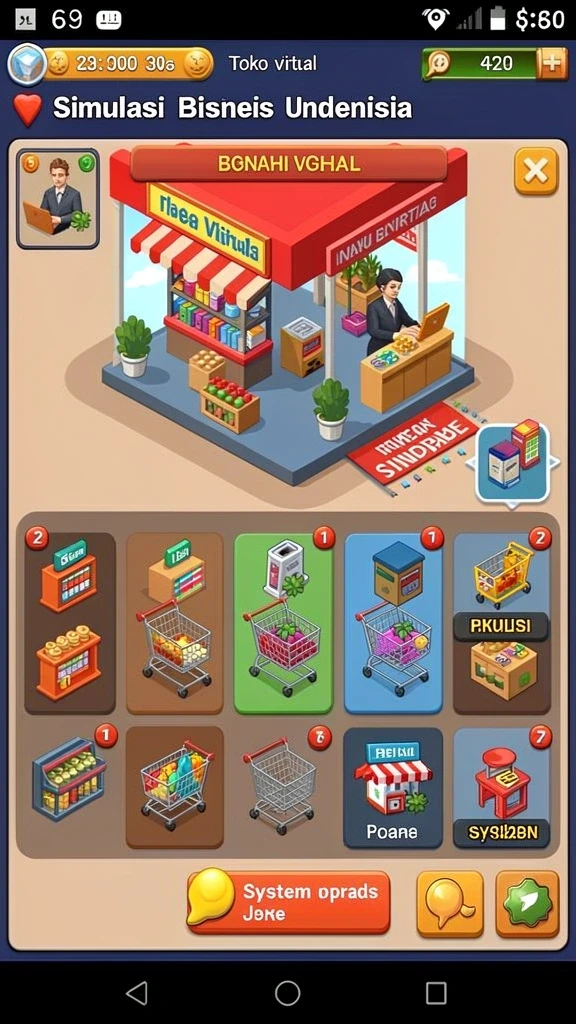Screen dimensions: 576x1024
Task: Tap the System oprads Joke button
Action: [288, 902]
